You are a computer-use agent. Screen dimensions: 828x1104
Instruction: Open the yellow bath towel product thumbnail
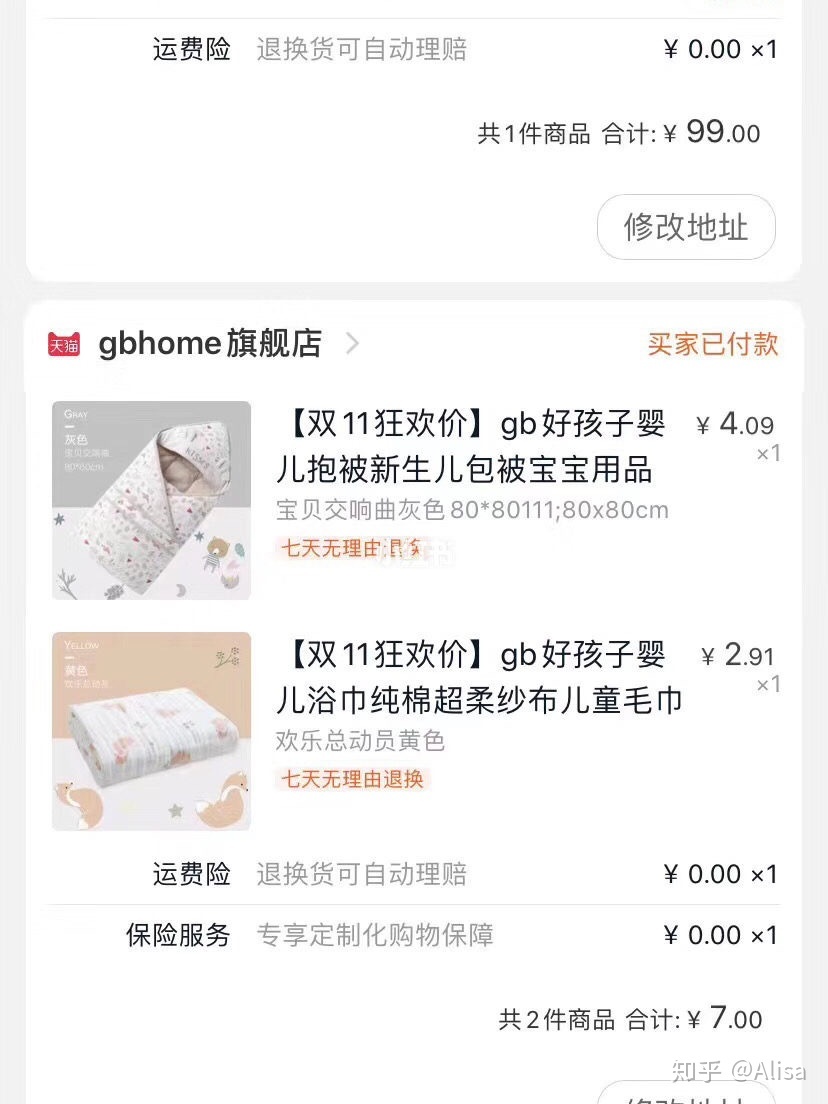click(151, 731)
